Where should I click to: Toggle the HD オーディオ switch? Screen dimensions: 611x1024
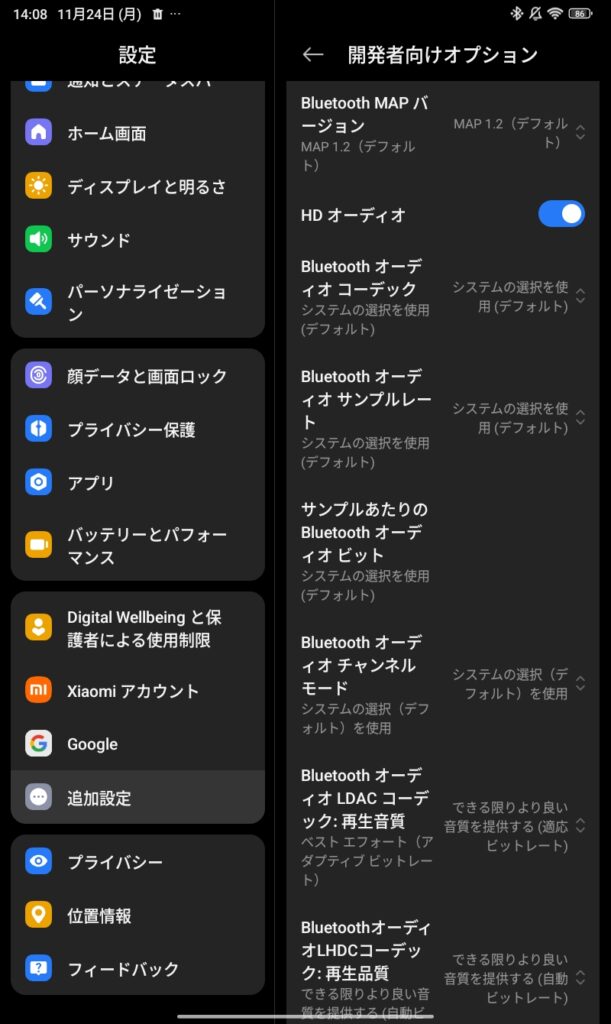pyautogui.click(x=561, y=214)
